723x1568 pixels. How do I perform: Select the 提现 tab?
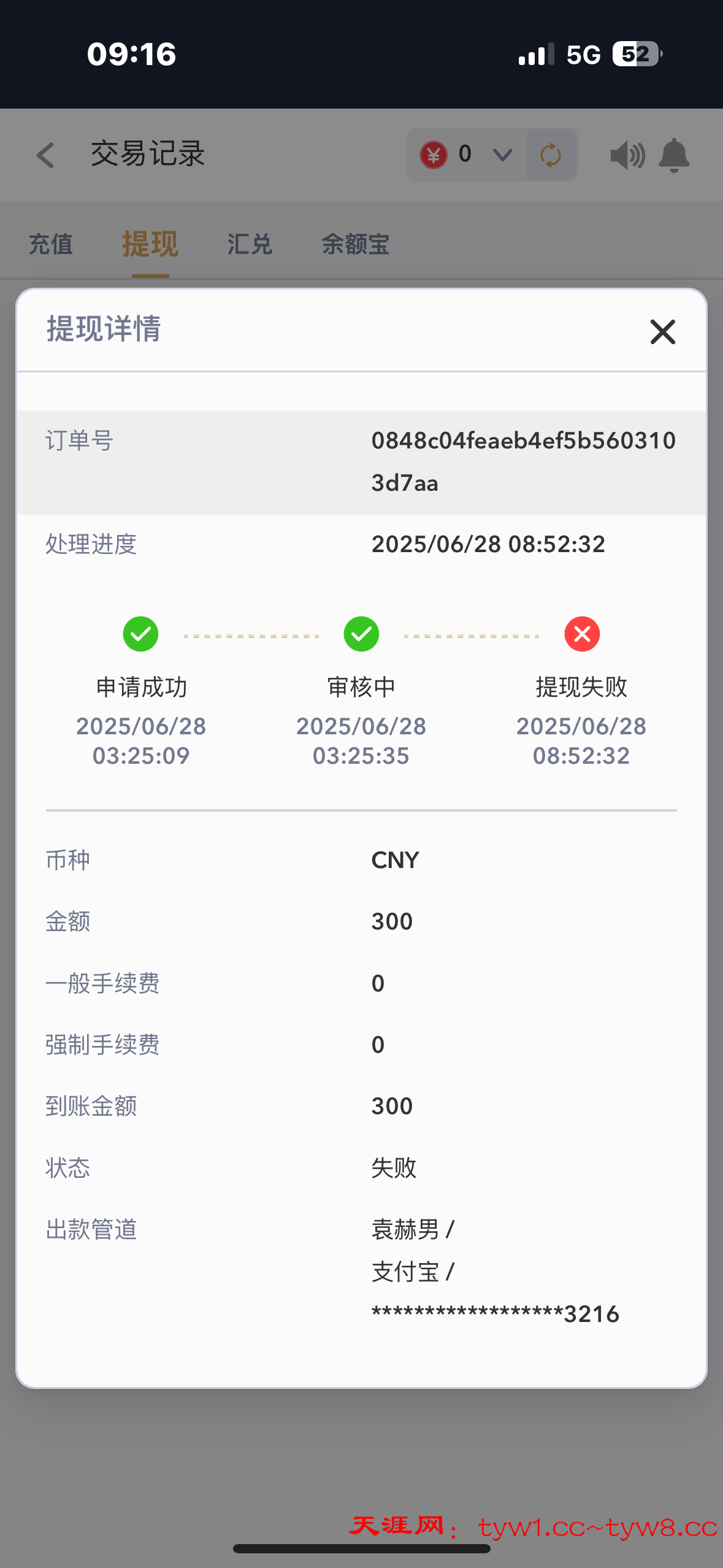[150, 244]
